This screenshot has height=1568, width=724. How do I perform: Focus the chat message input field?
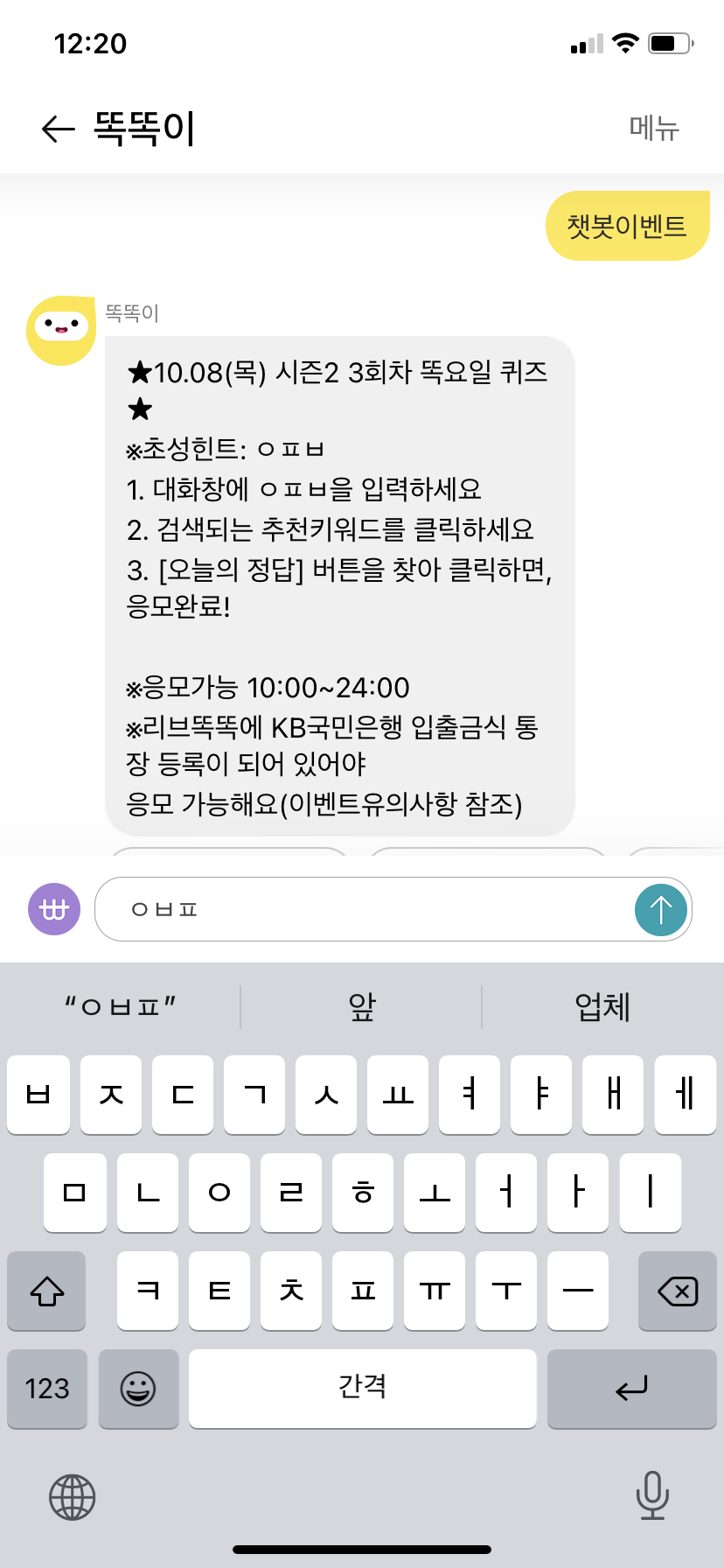pos(367,909)
